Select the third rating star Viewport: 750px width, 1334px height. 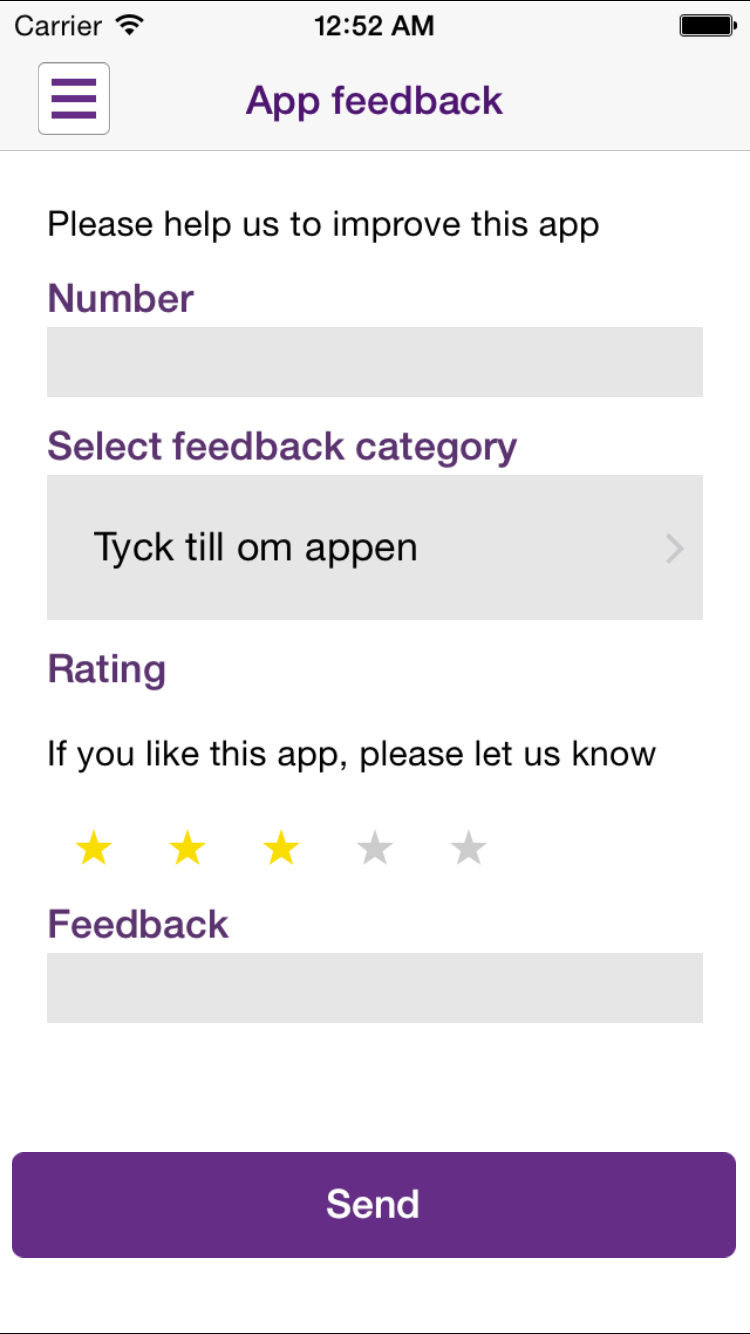tap(281, 849)
